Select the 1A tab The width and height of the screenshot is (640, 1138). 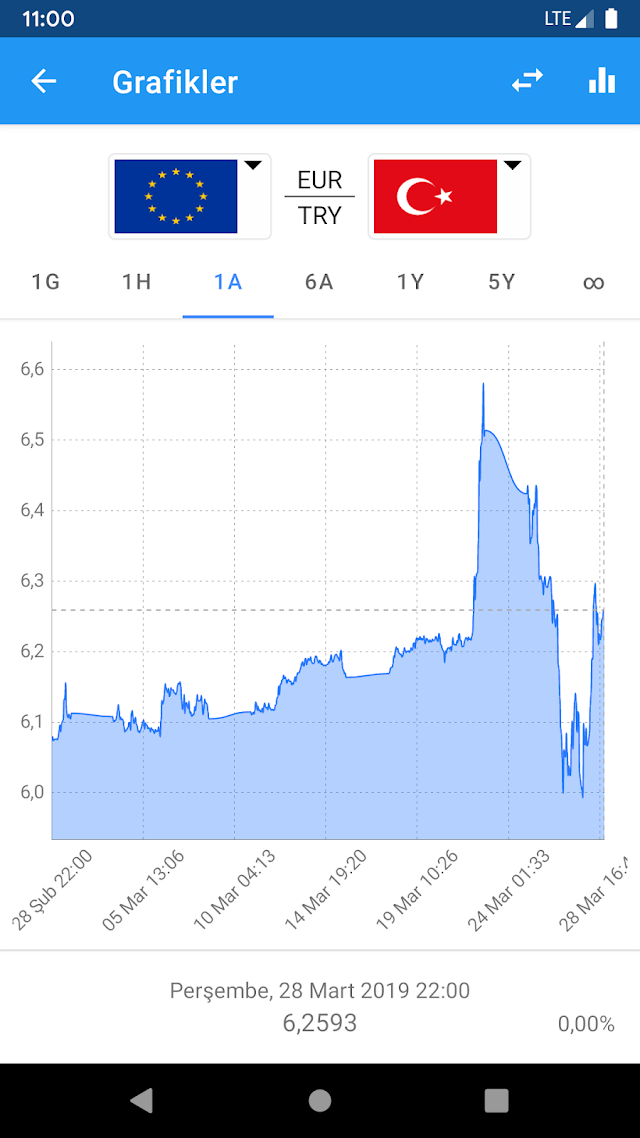click(228, 282)
